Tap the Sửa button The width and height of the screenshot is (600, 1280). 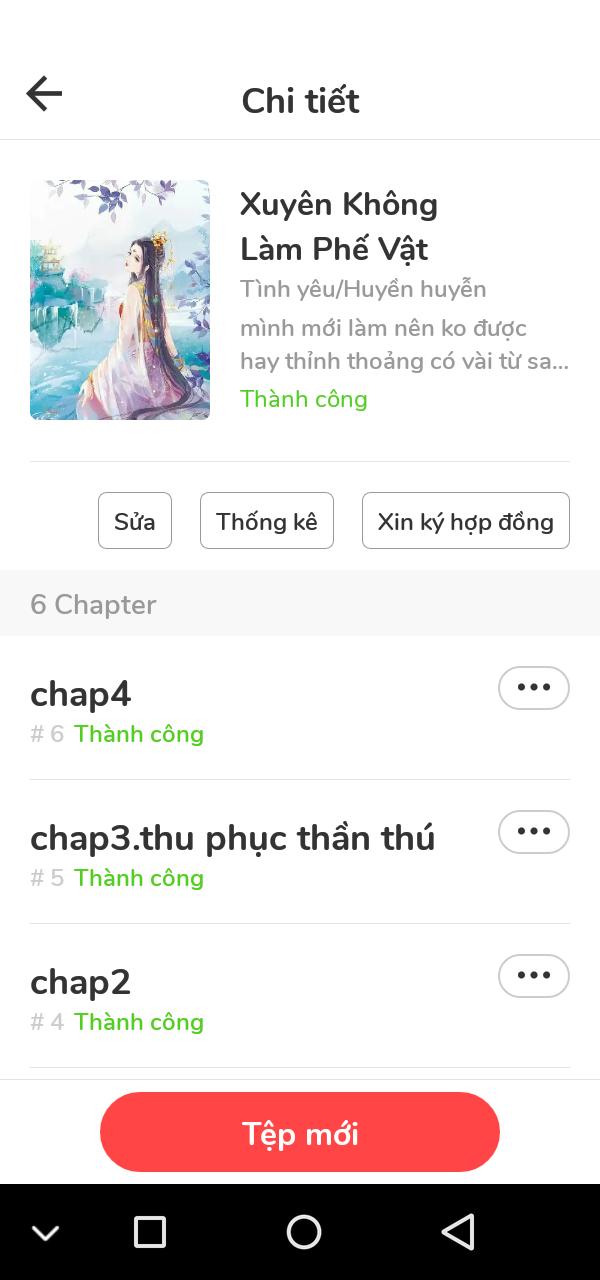pyautogui.click(x=135, y=521)
